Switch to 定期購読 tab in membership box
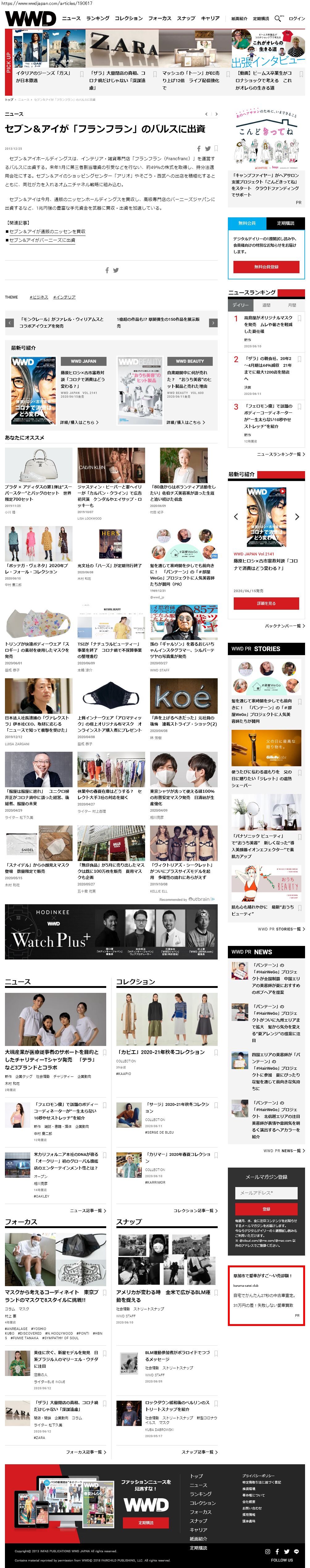310x1568 pixels. point(285,224)
